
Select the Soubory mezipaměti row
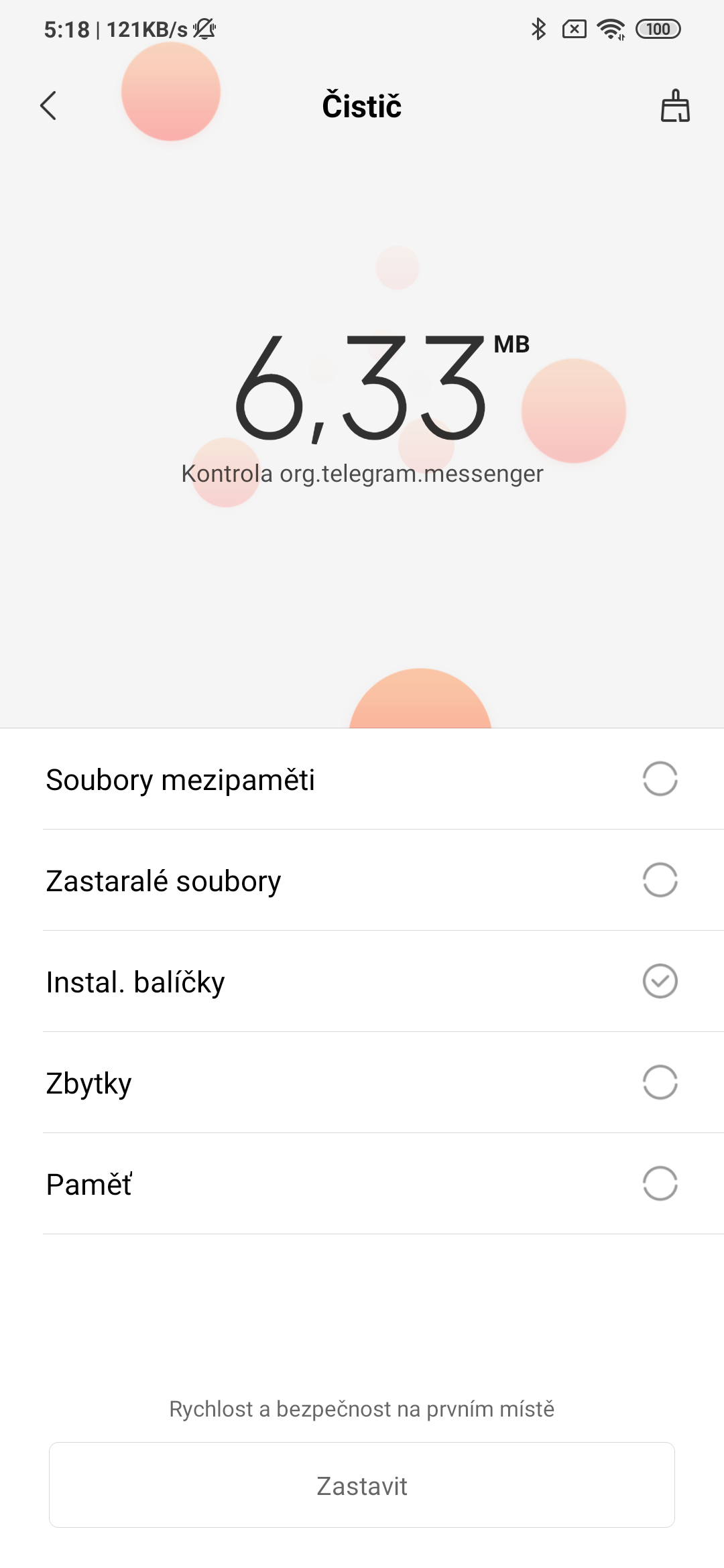pos(181,780)
